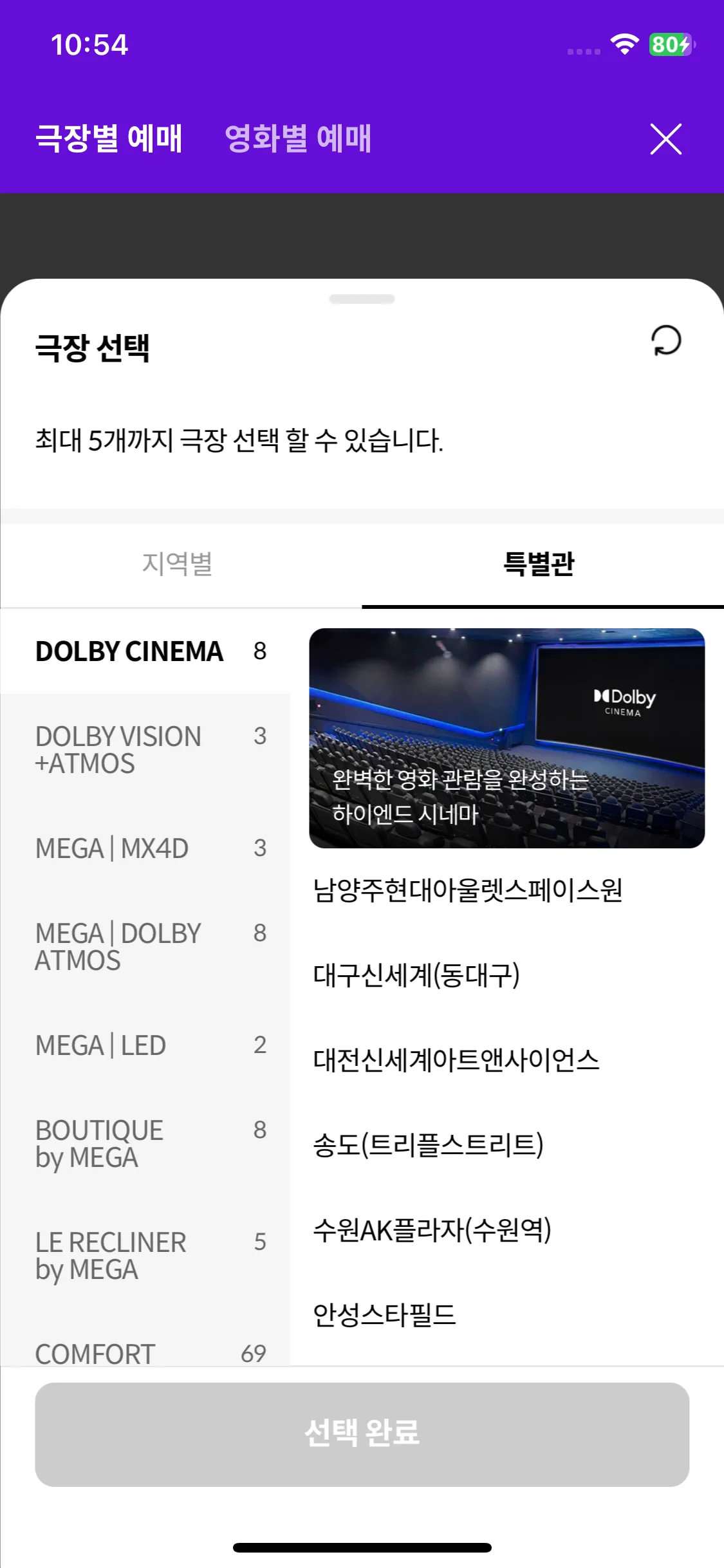The image size is (724, 1568).
Task: Tap the 선택 완료 button
Action: 362,1434
